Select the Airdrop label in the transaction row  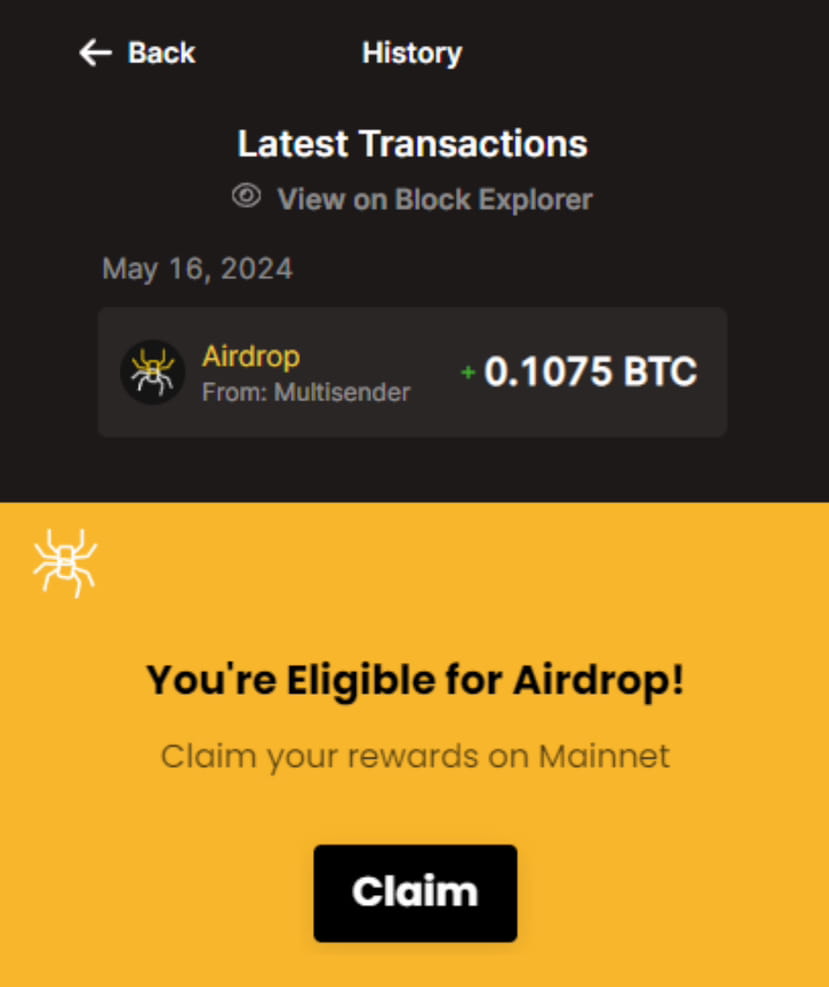pyautogui.click(x=250, y=356)
